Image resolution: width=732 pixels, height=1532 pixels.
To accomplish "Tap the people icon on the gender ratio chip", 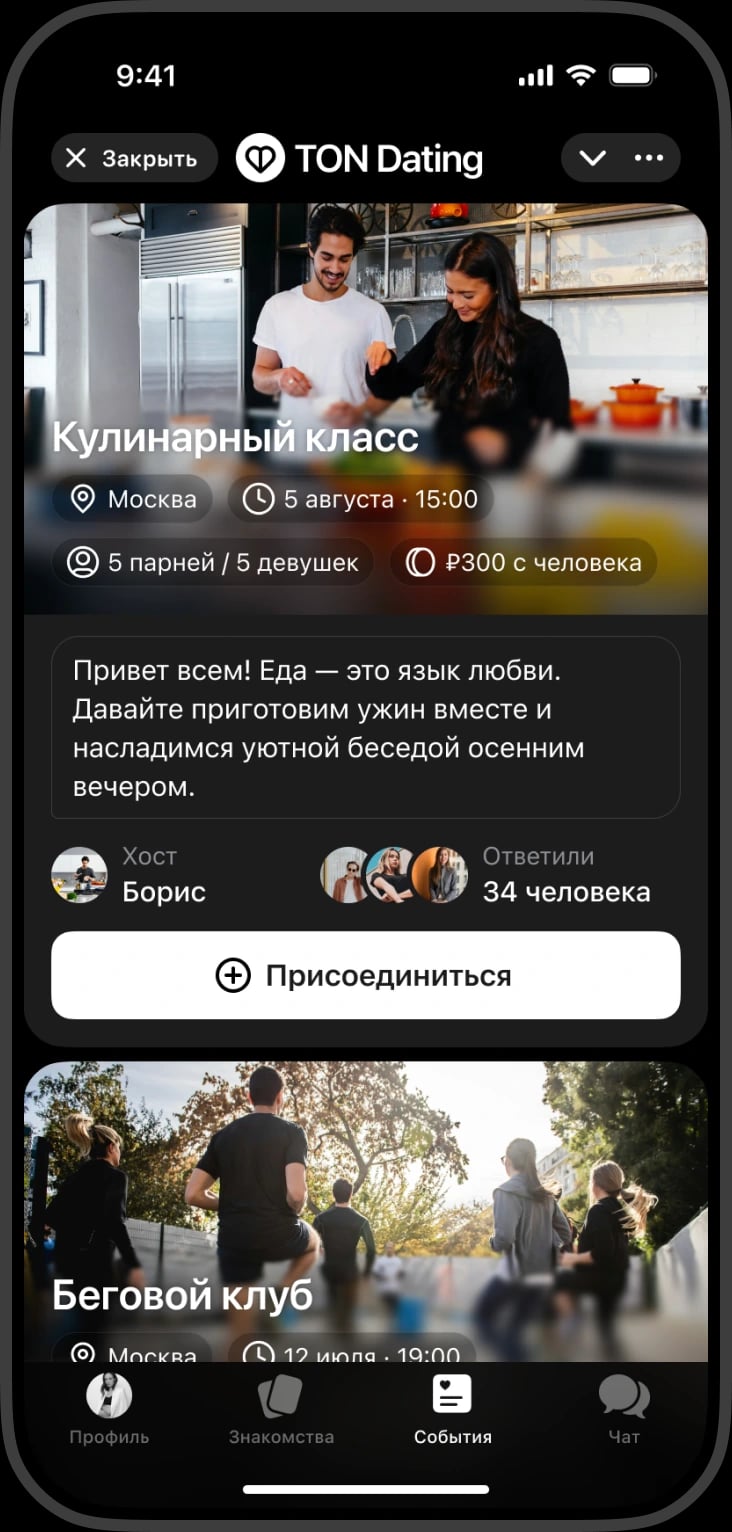I will click(81, 562).
